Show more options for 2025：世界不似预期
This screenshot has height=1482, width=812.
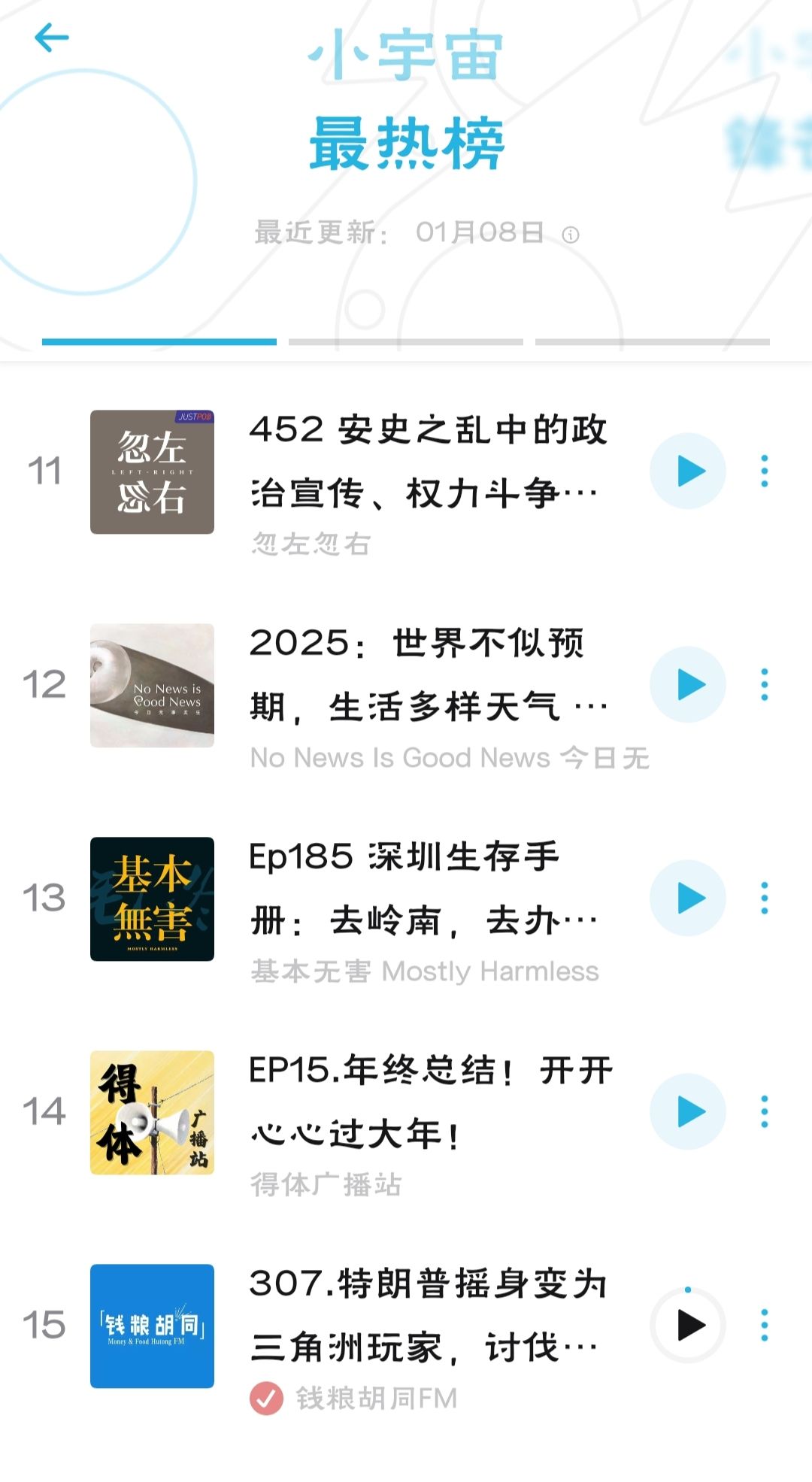[764, 685]
